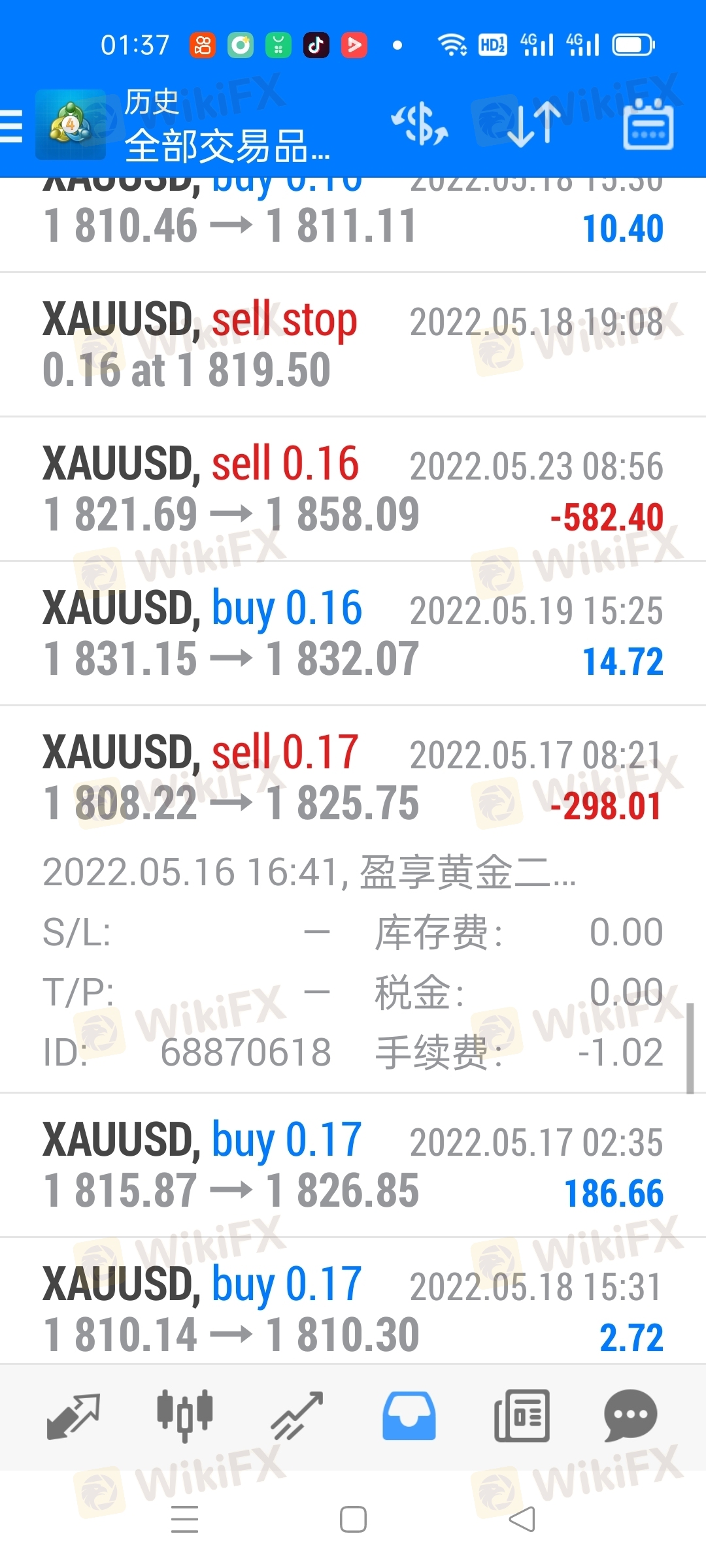This screenshot has height=1568, width=706.
Task: Open the History inbox tab
Action: pos(409,1416)
